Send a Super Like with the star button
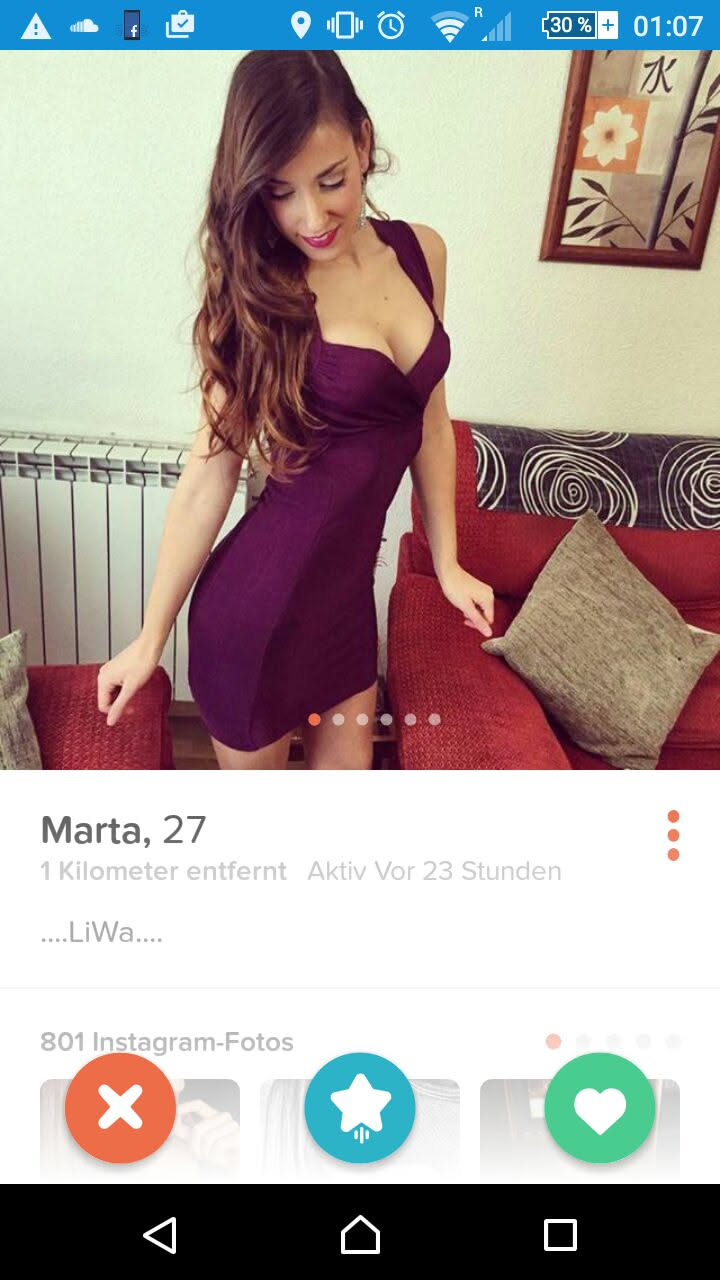The height and width of the screenshot is (1280, 720). (360, 1108)
